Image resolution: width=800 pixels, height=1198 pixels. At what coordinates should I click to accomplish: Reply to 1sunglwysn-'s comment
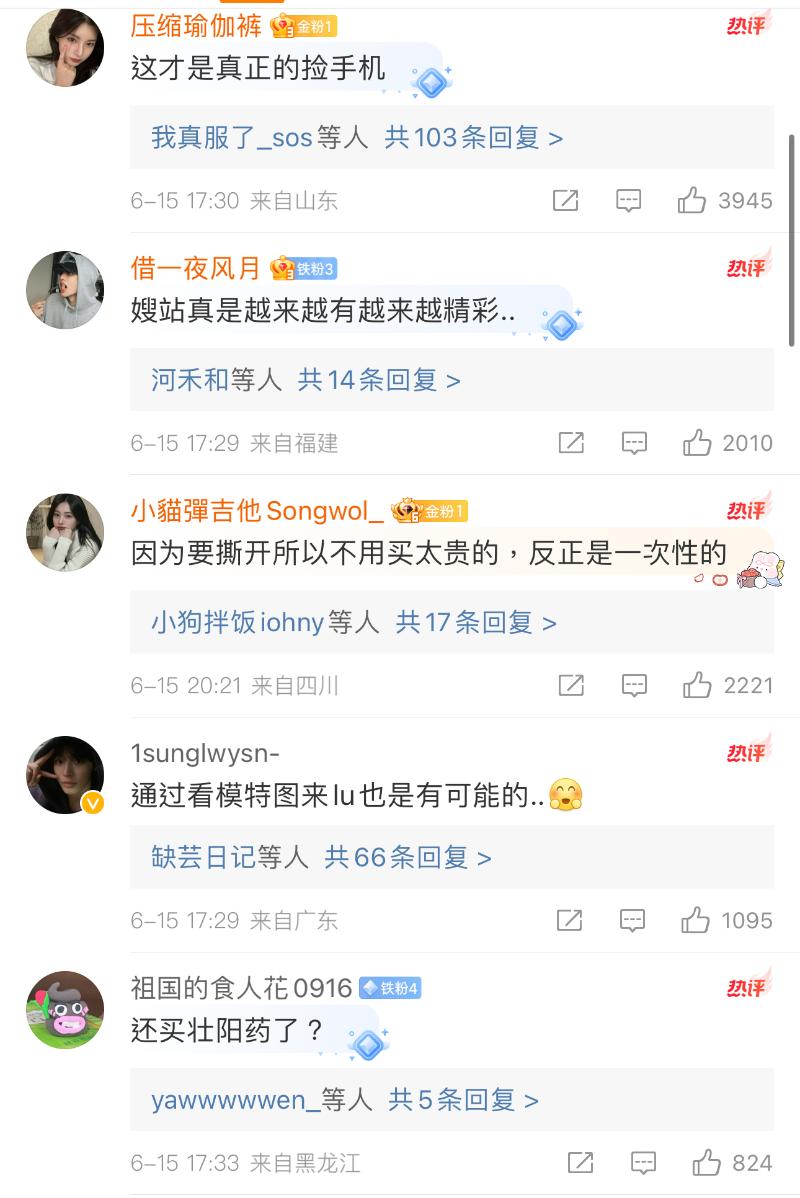[632, 920]
